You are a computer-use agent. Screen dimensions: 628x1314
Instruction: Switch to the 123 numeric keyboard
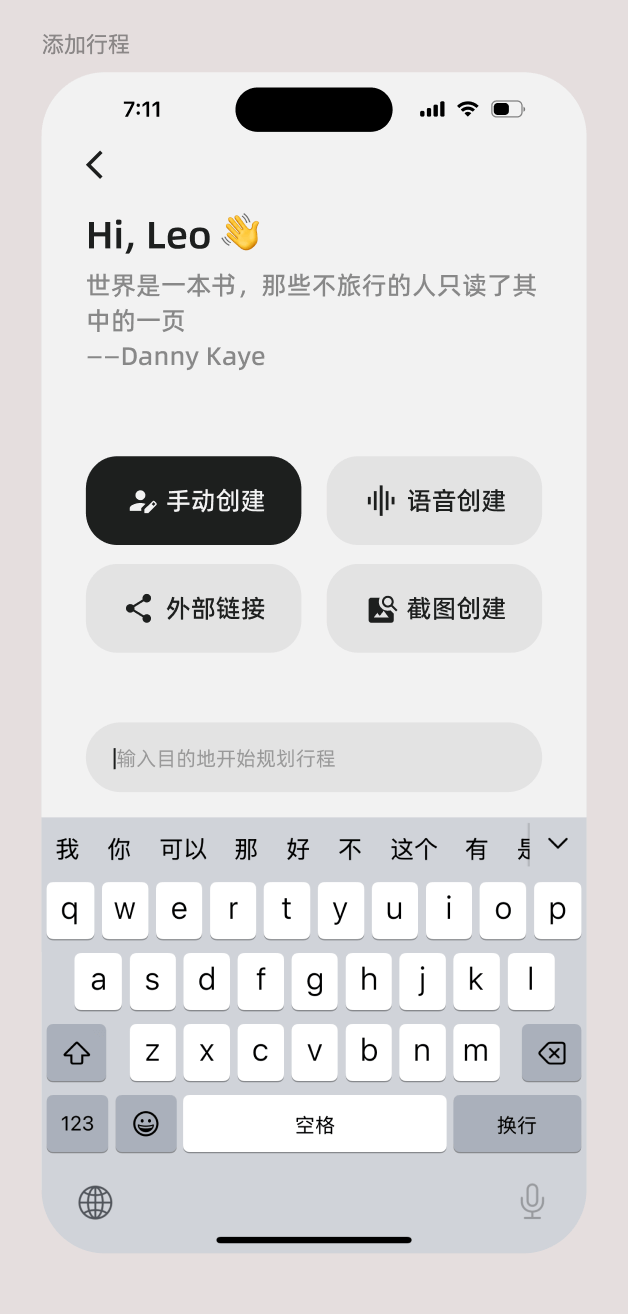coord(77,1124)
